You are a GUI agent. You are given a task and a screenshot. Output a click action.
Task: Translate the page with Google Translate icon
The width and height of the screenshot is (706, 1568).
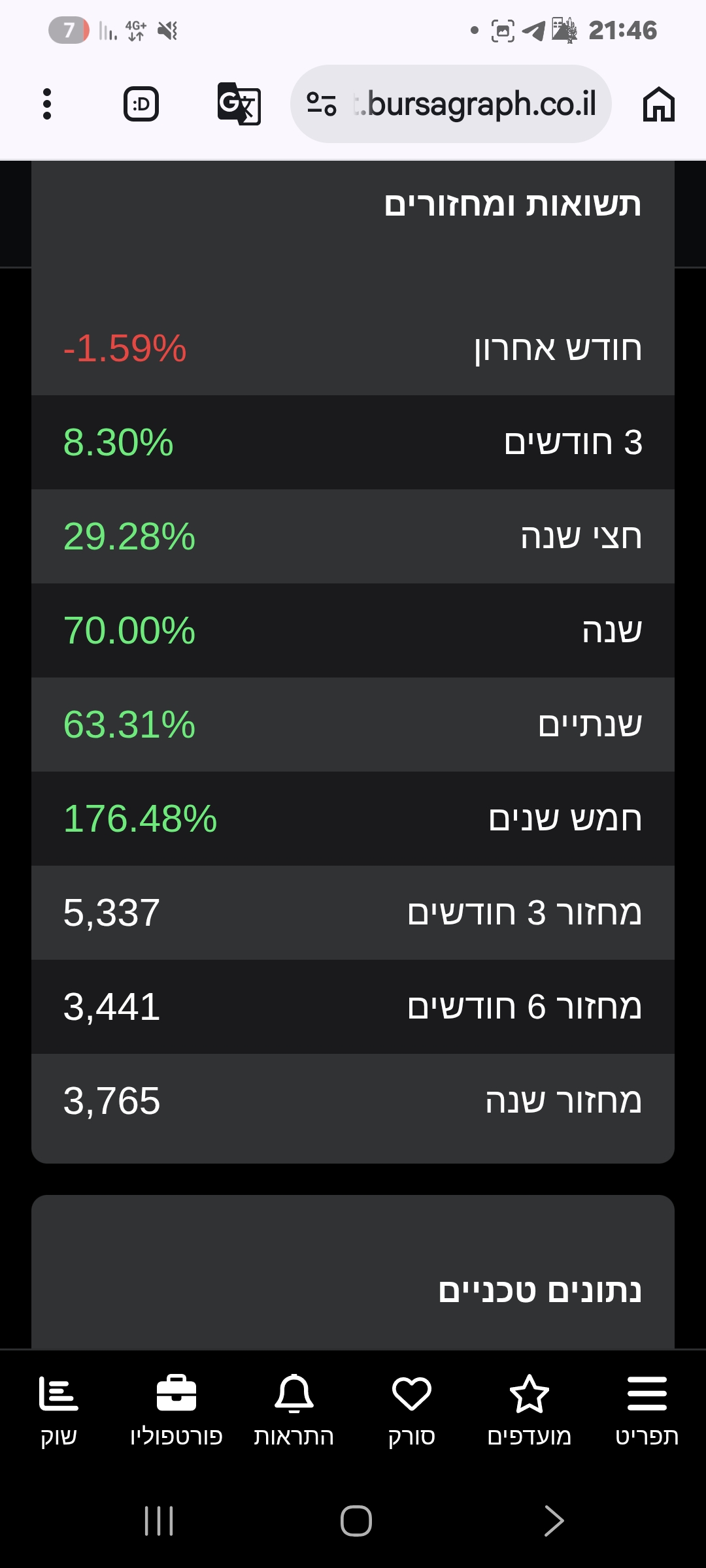pos(239,104)
